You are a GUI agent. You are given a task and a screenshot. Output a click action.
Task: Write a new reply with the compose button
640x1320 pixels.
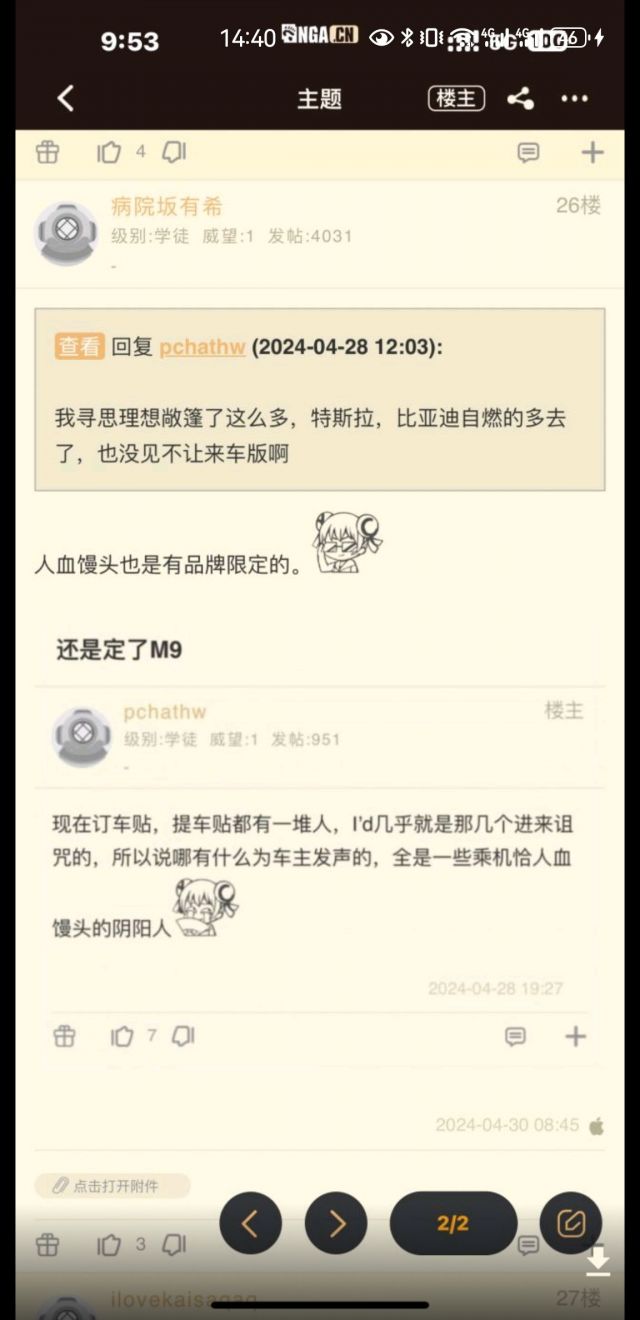[570, 1223]
